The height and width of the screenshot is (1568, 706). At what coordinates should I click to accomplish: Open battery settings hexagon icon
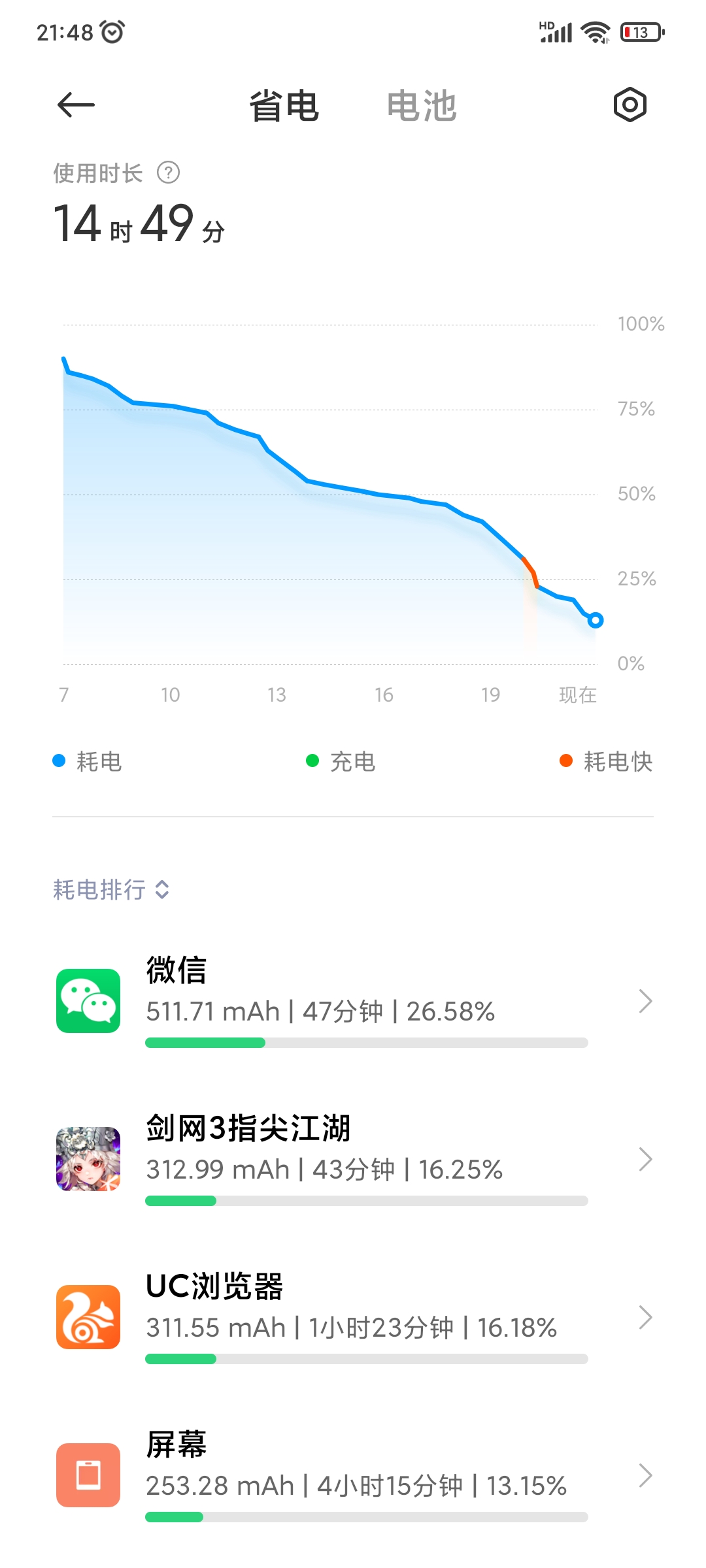(630, 105)
